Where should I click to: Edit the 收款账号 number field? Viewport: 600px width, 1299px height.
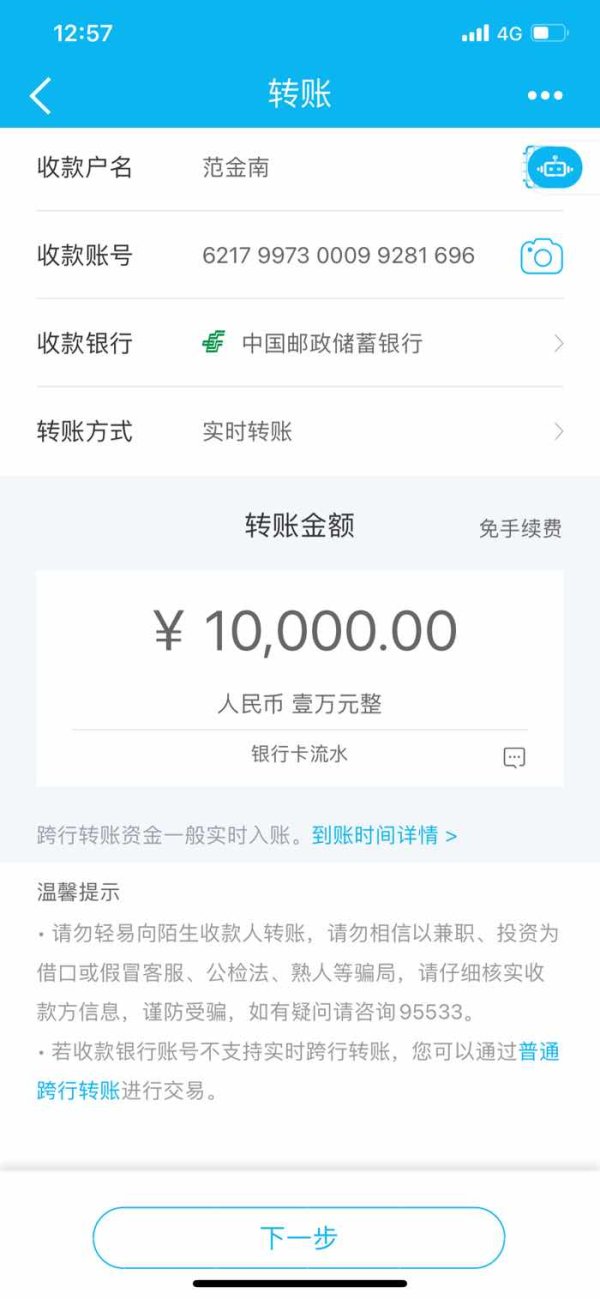pyautogui.click(x=338, y=256)
